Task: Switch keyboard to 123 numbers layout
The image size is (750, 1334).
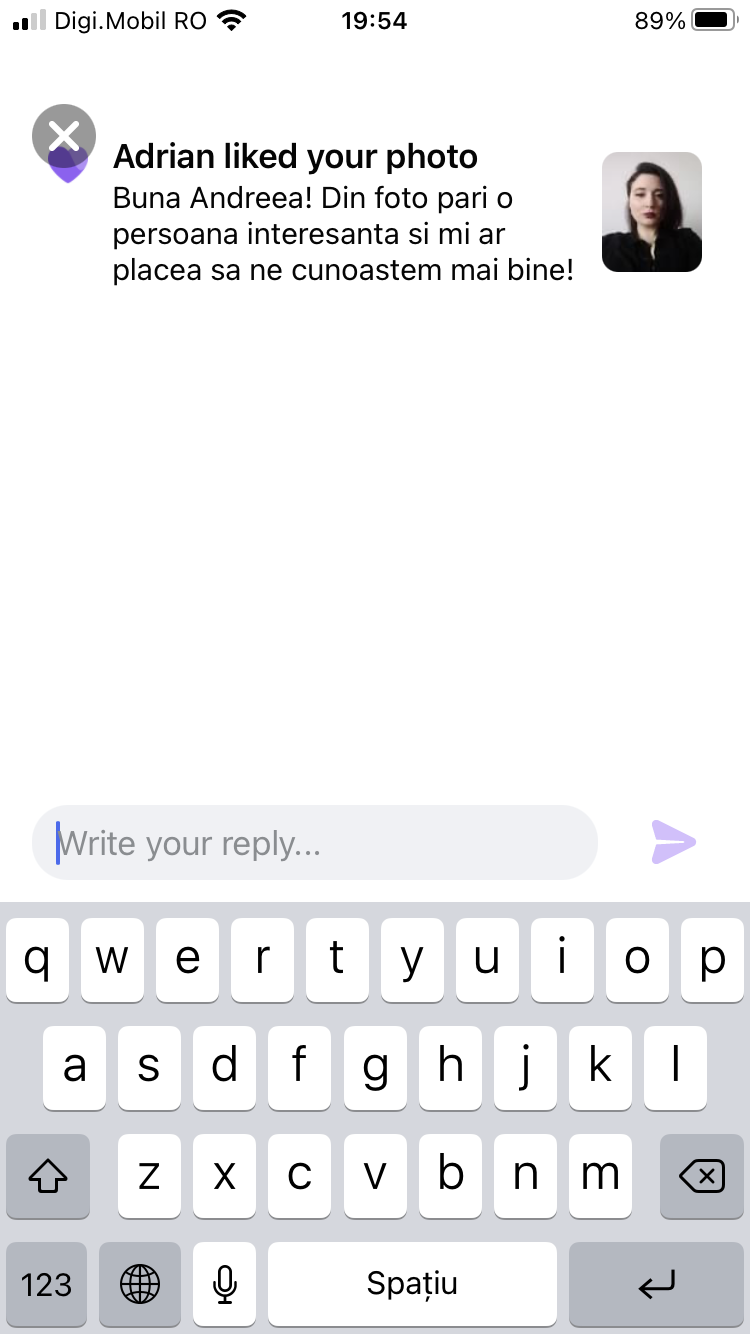Action: 47,1284
